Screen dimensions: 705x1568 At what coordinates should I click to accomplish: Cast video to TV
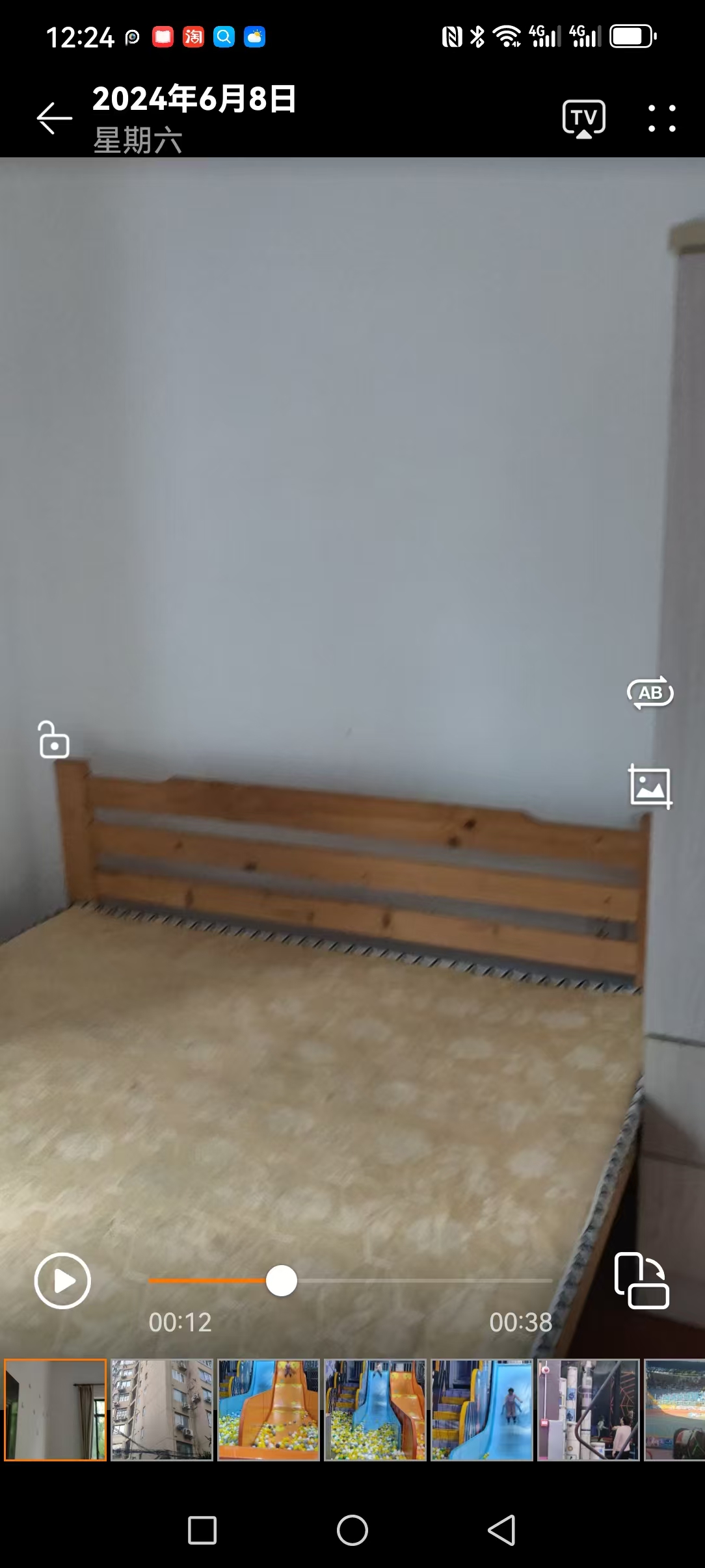point(583,118)
